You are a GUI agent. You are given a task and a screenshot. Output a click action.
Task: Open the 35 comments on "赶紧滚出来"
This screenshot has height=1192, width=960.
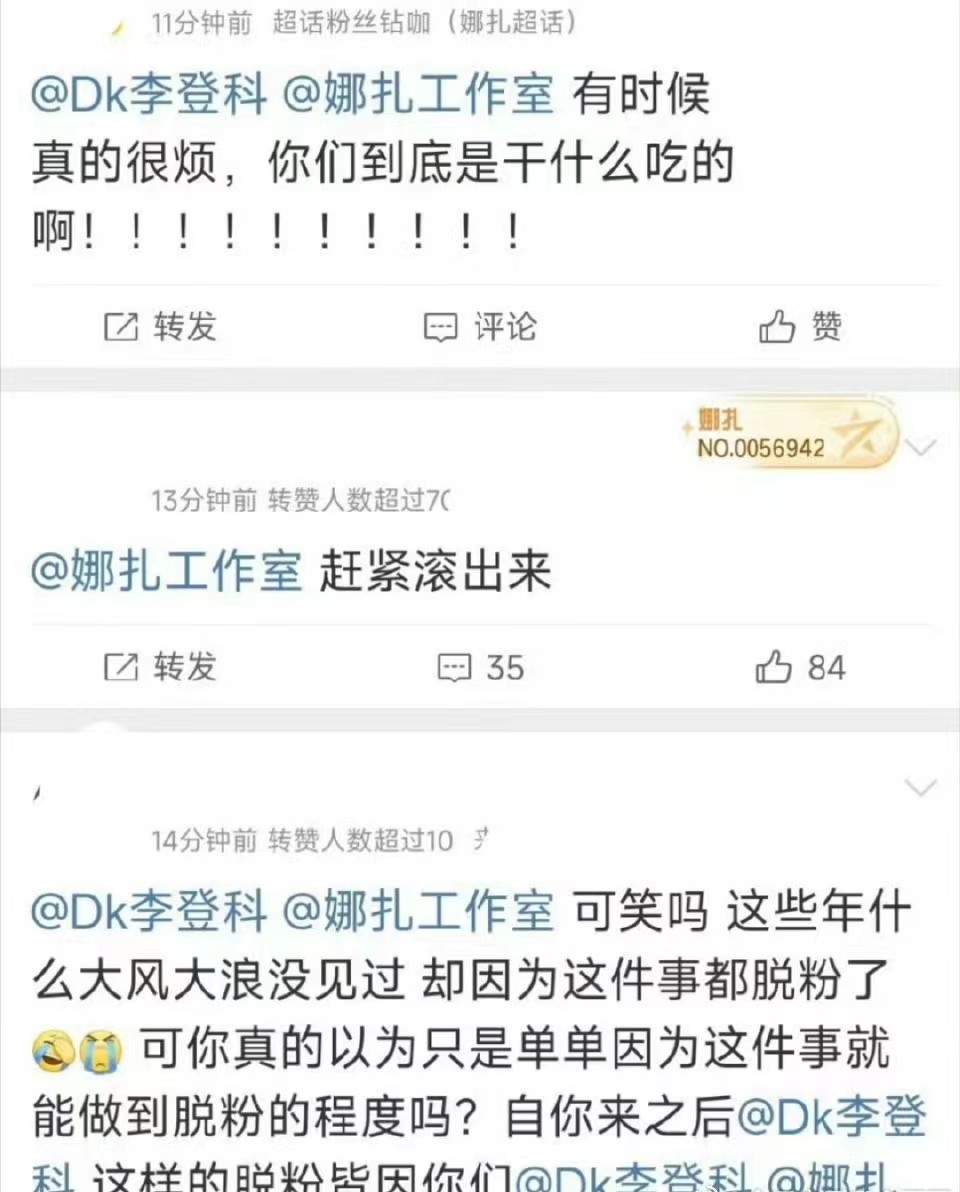(x=481, y=667)
